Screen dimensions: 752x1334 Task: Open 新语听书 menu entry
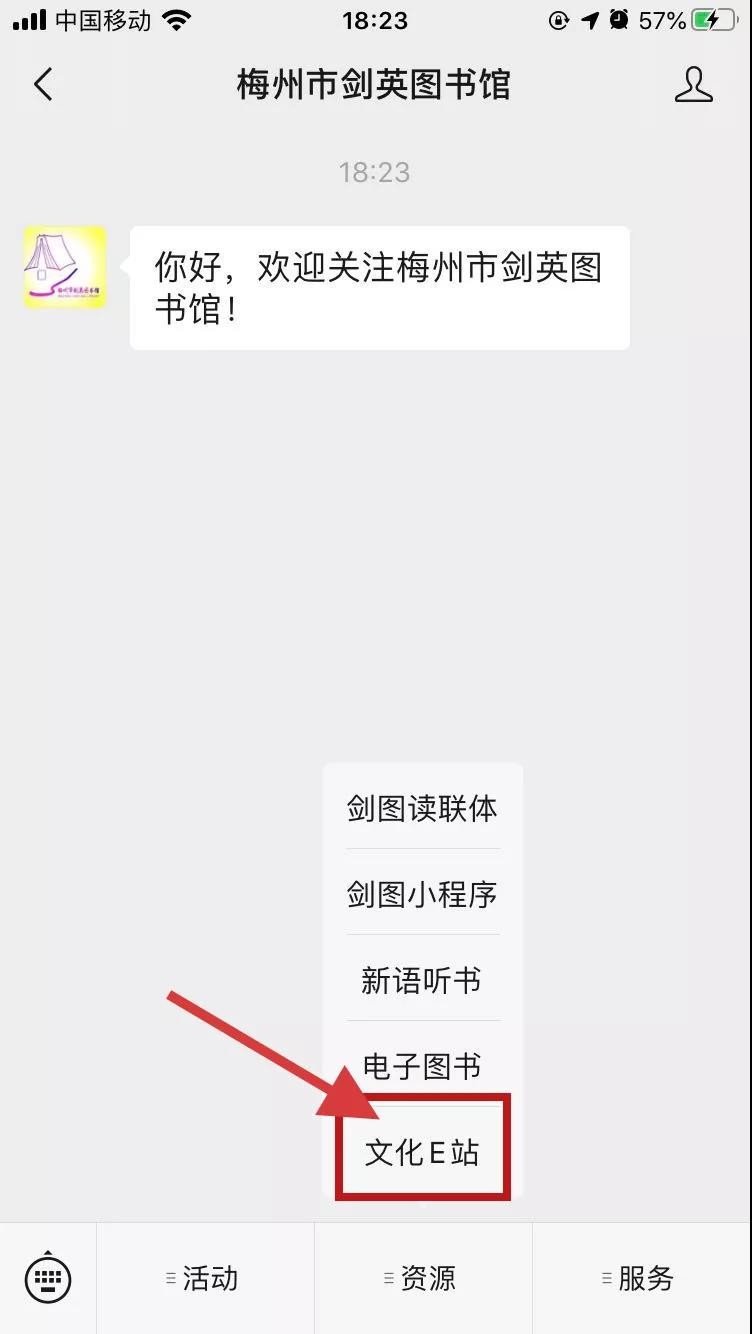(422, 980)
